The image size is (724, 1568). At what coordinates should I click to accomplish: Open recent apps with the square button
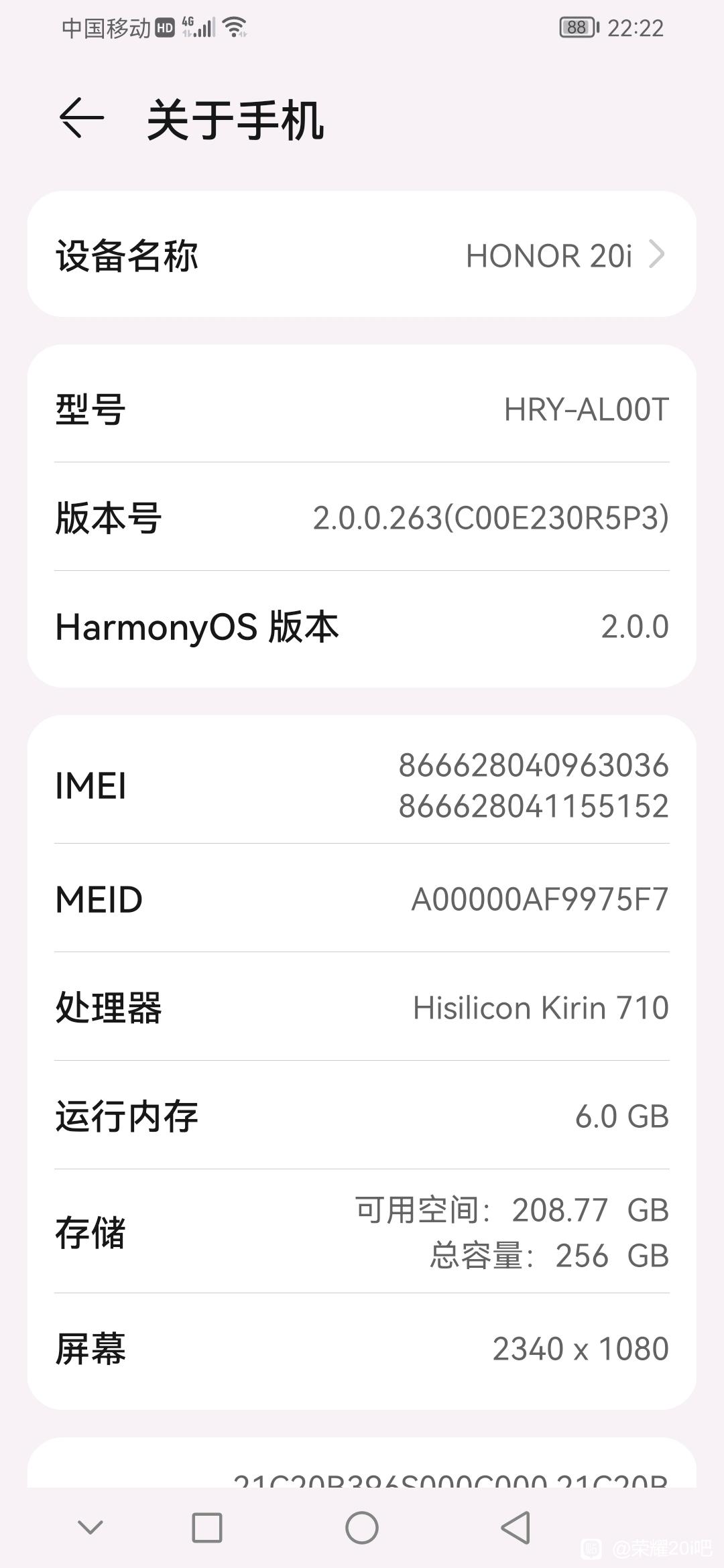207,1528
